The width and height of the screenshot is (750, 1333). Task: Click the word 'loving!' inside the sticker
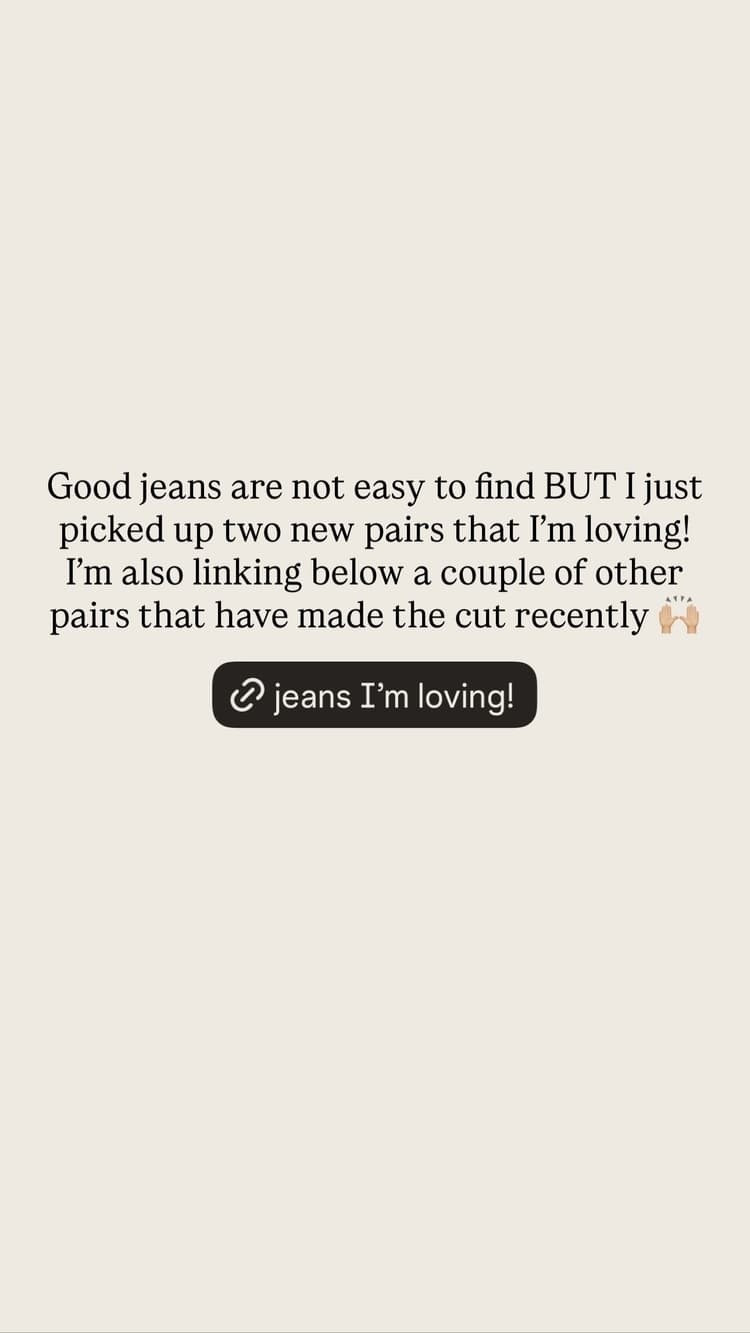pyautogui.click(x=466, y=696)
